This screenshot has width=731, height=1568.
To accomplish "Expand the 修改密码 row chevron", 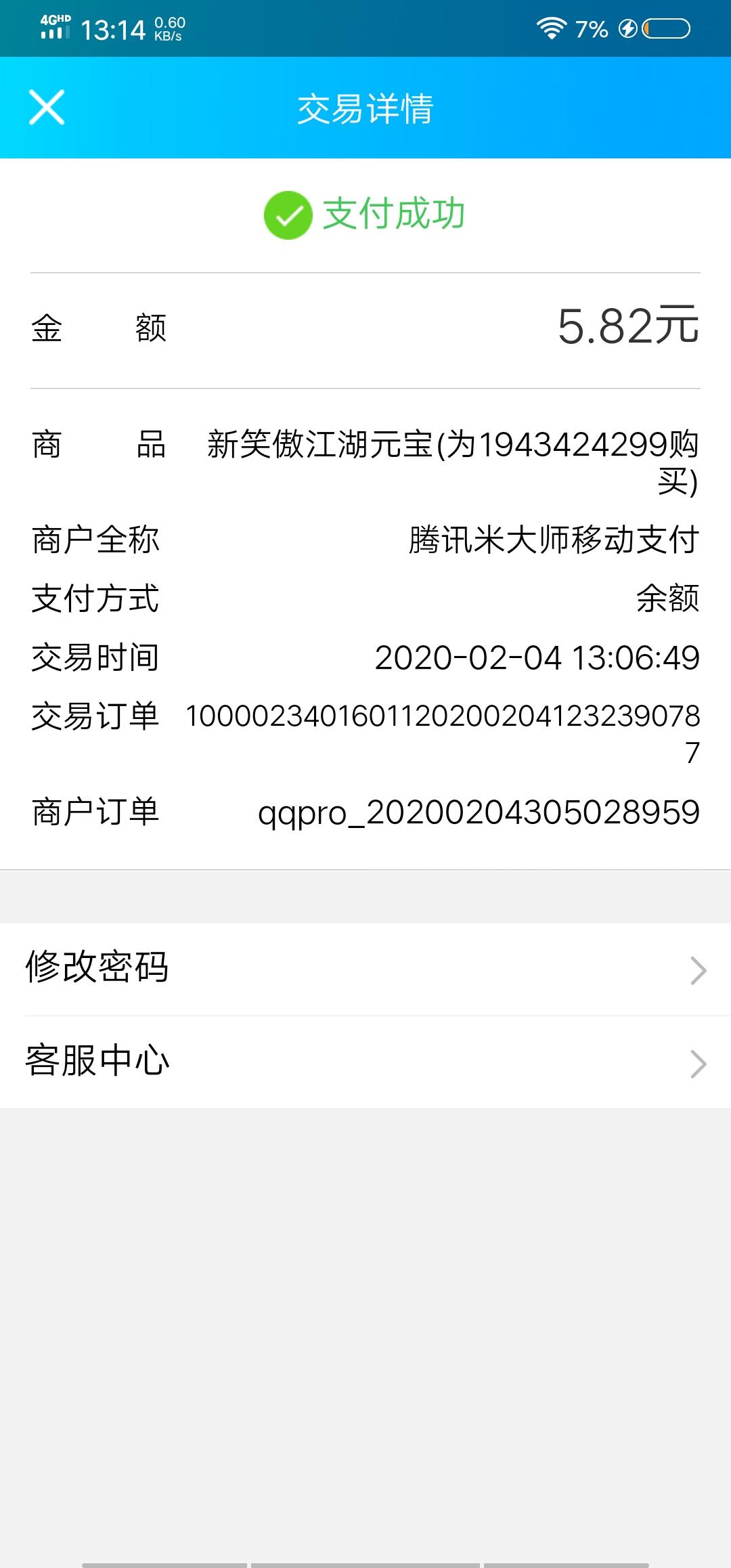I will [x=697, y=970].
